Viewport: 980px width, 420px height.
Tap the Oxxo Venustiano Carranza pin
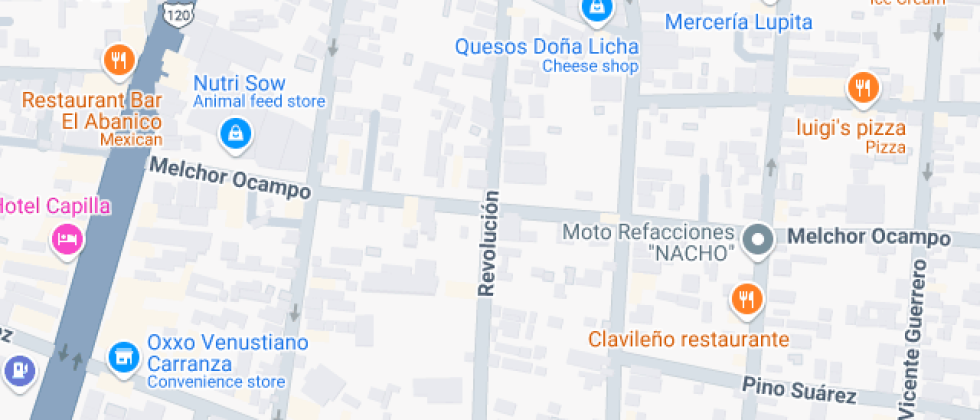coord(124,356)
